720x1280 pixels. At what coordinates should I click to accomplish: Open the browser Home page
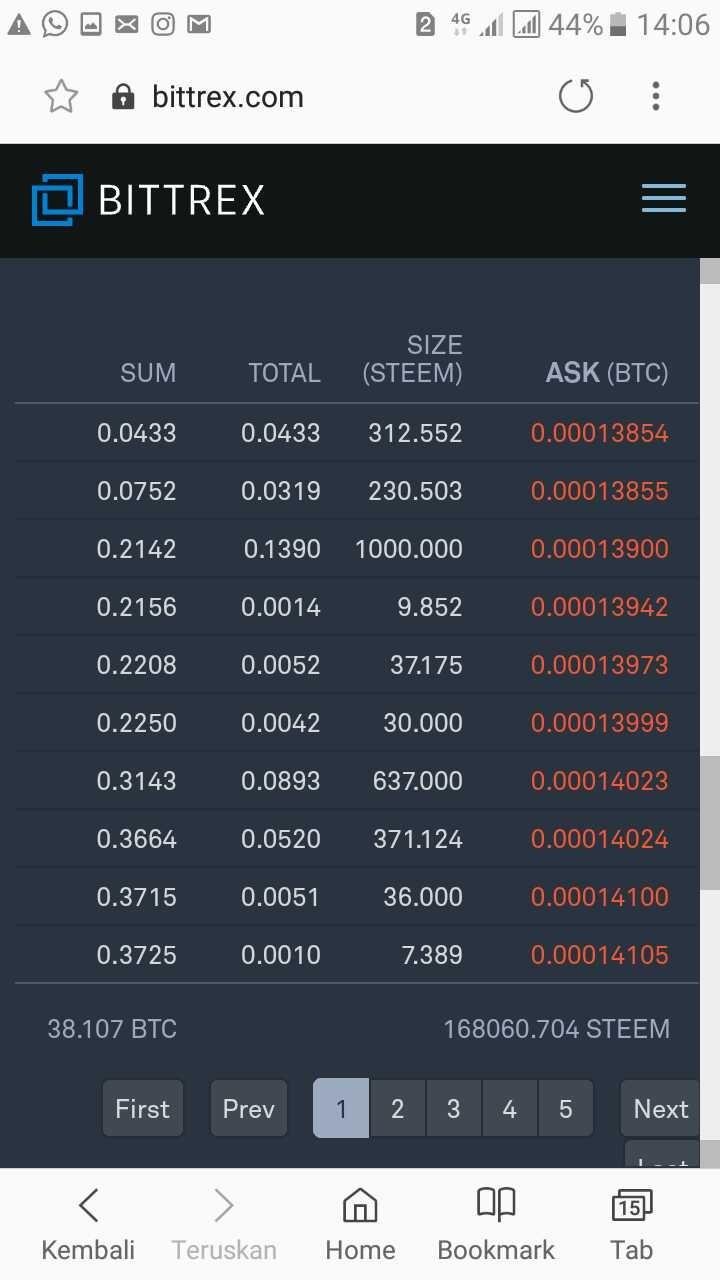click(360, 1225)
